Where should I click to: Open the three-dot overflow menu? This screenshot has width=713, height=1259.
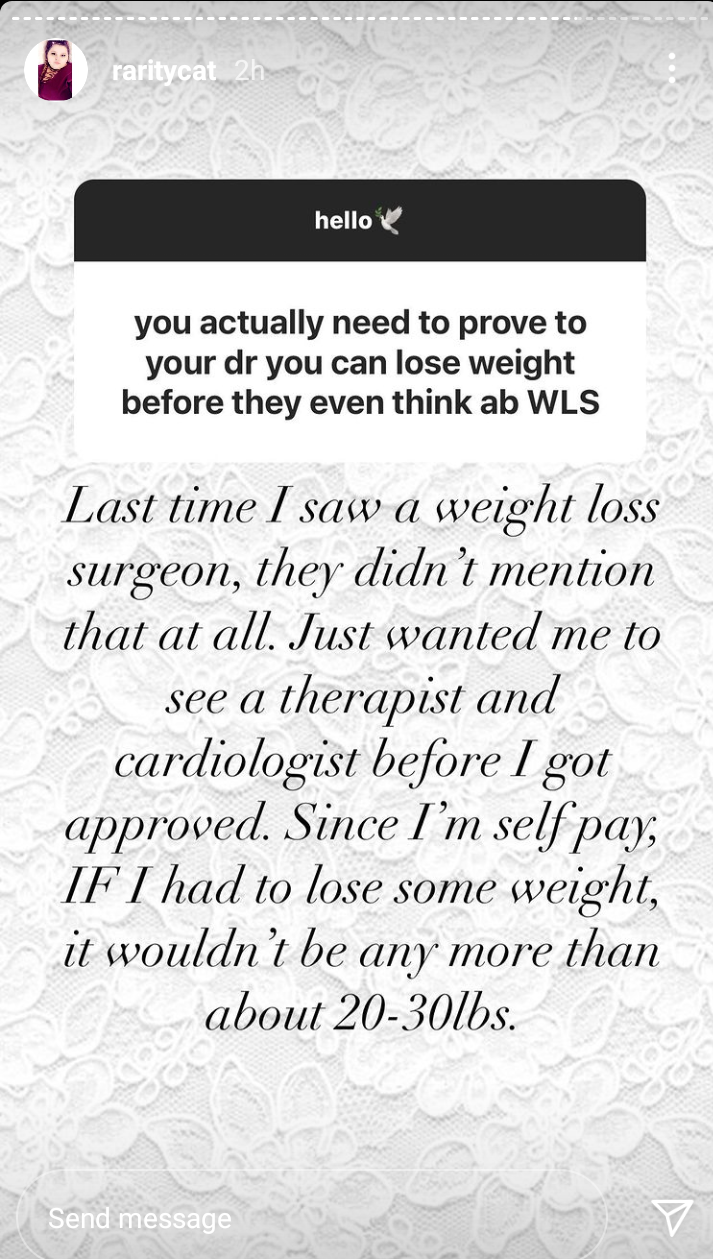(672, 68)
